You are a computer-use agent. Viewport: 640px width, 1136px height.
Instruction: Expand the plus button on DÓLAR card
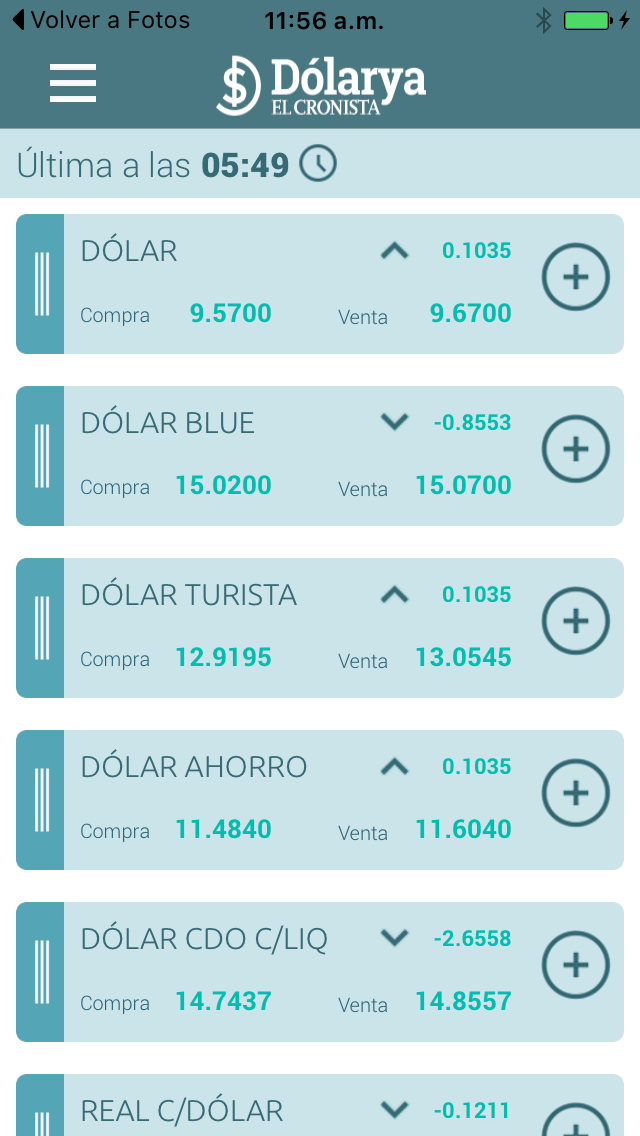(x=575, y=277)
